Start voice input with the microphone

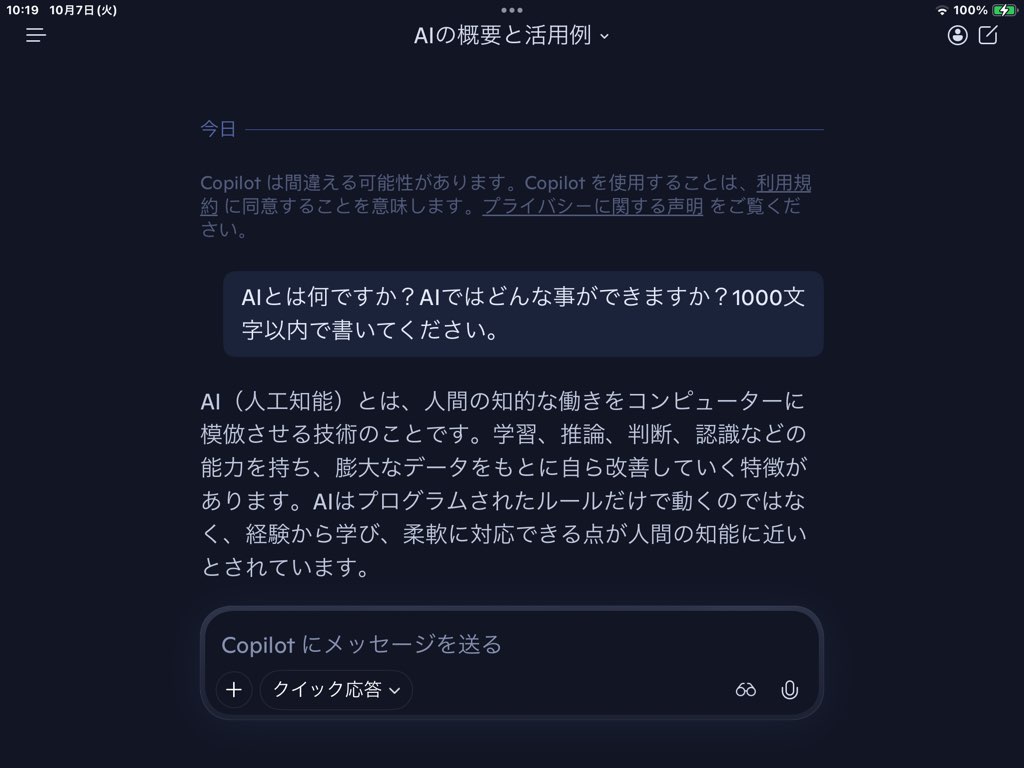point(790,690)
